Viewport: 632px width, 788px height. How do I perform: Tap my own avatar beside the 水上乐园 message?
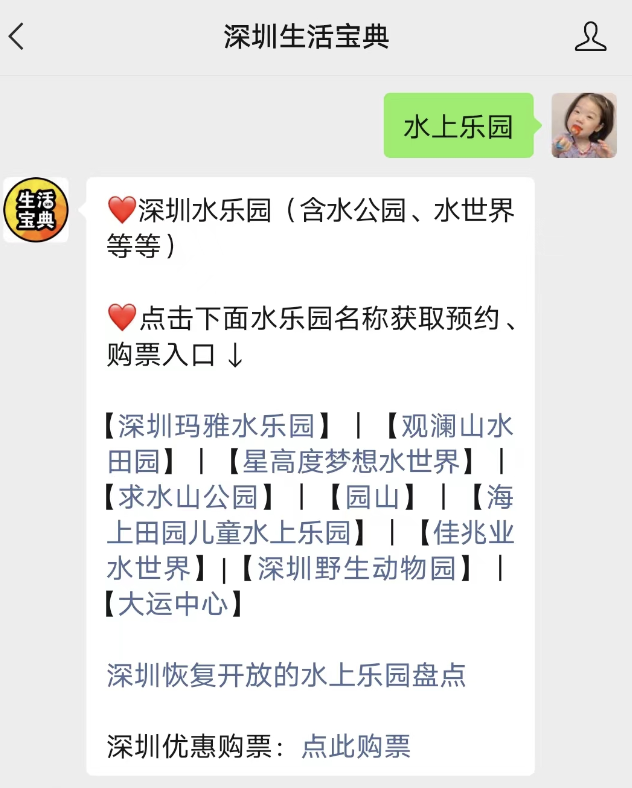583,125
